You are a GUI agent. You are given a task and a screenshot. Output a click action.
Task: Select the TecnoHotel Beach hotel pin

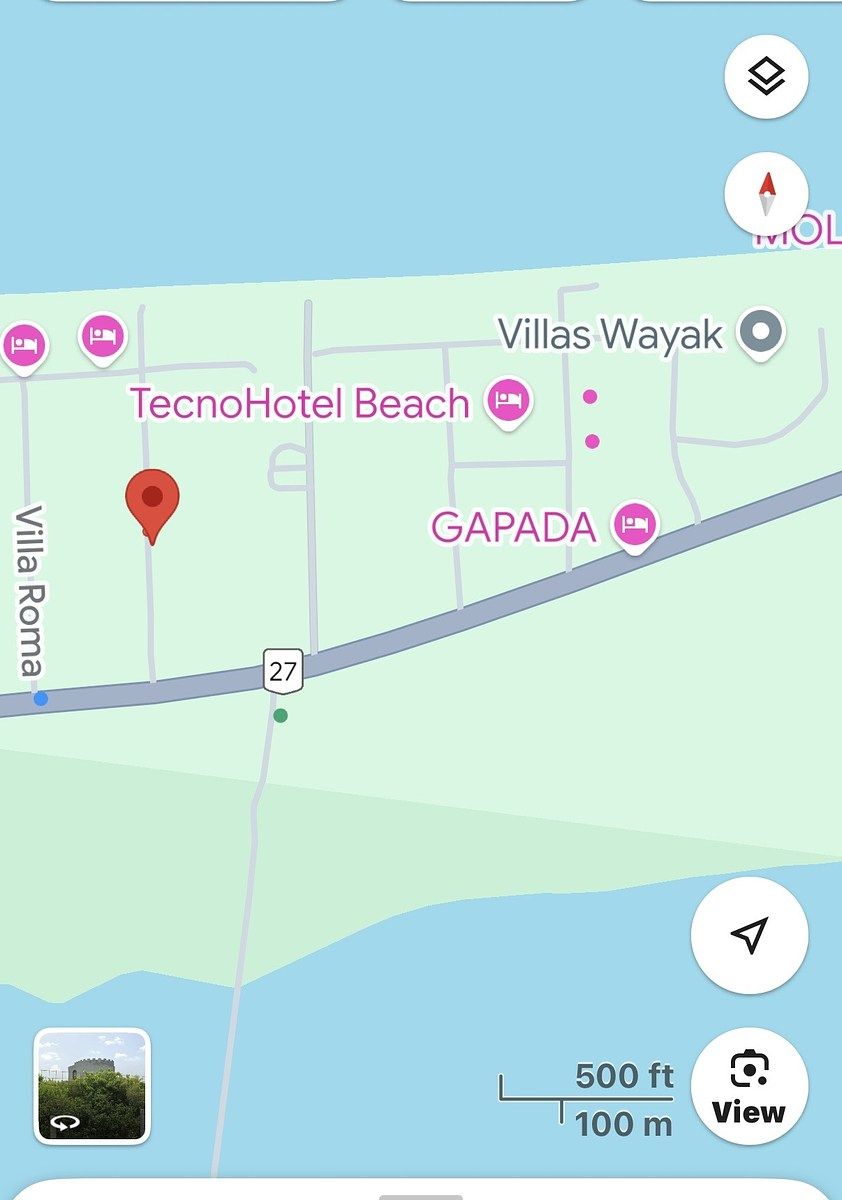tap(509, 402)
